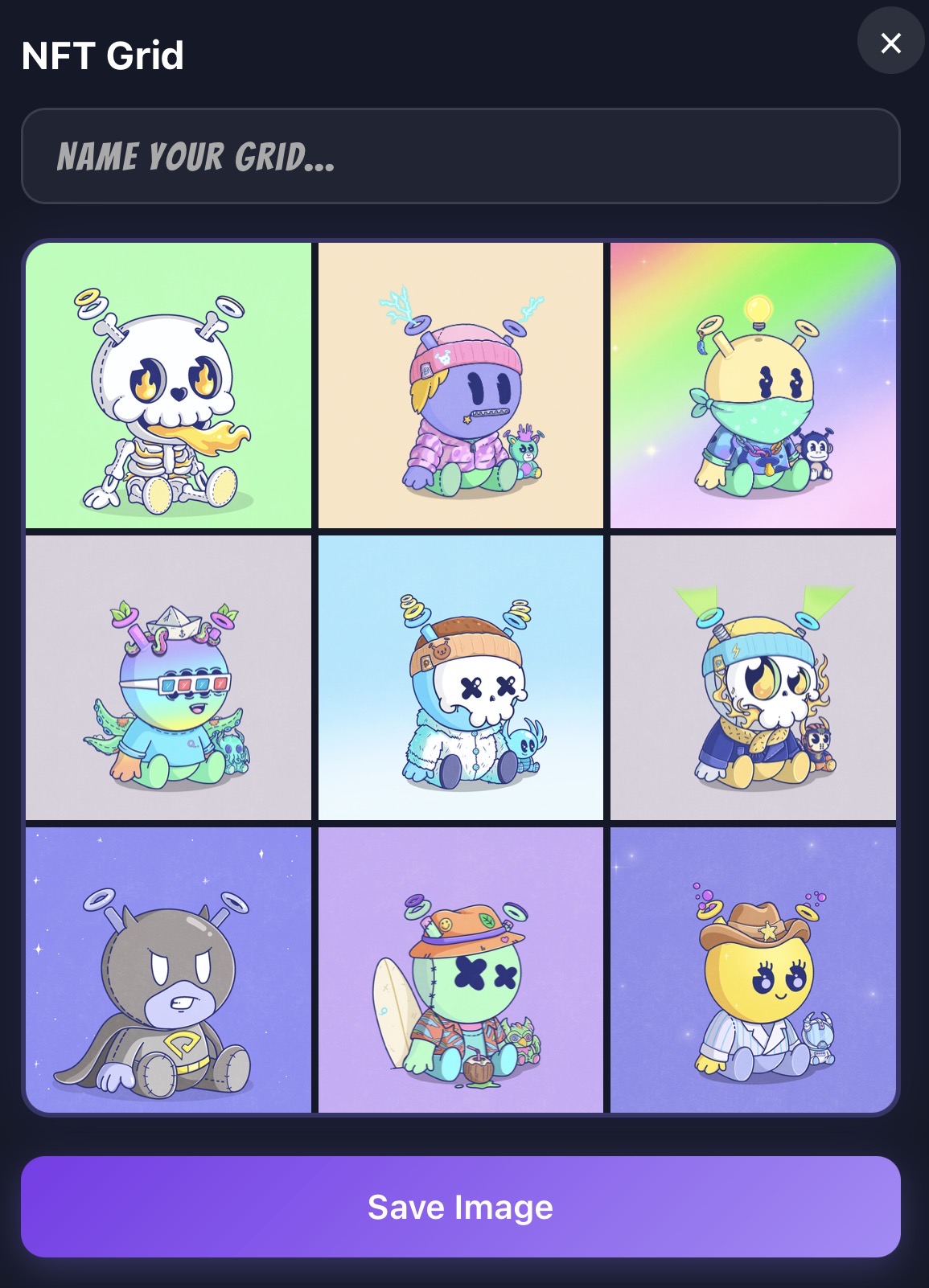The height and width of the screenshot is (1288, 929).
Task: Select the grey caped bat hero NFT
Action: [168, 970]
